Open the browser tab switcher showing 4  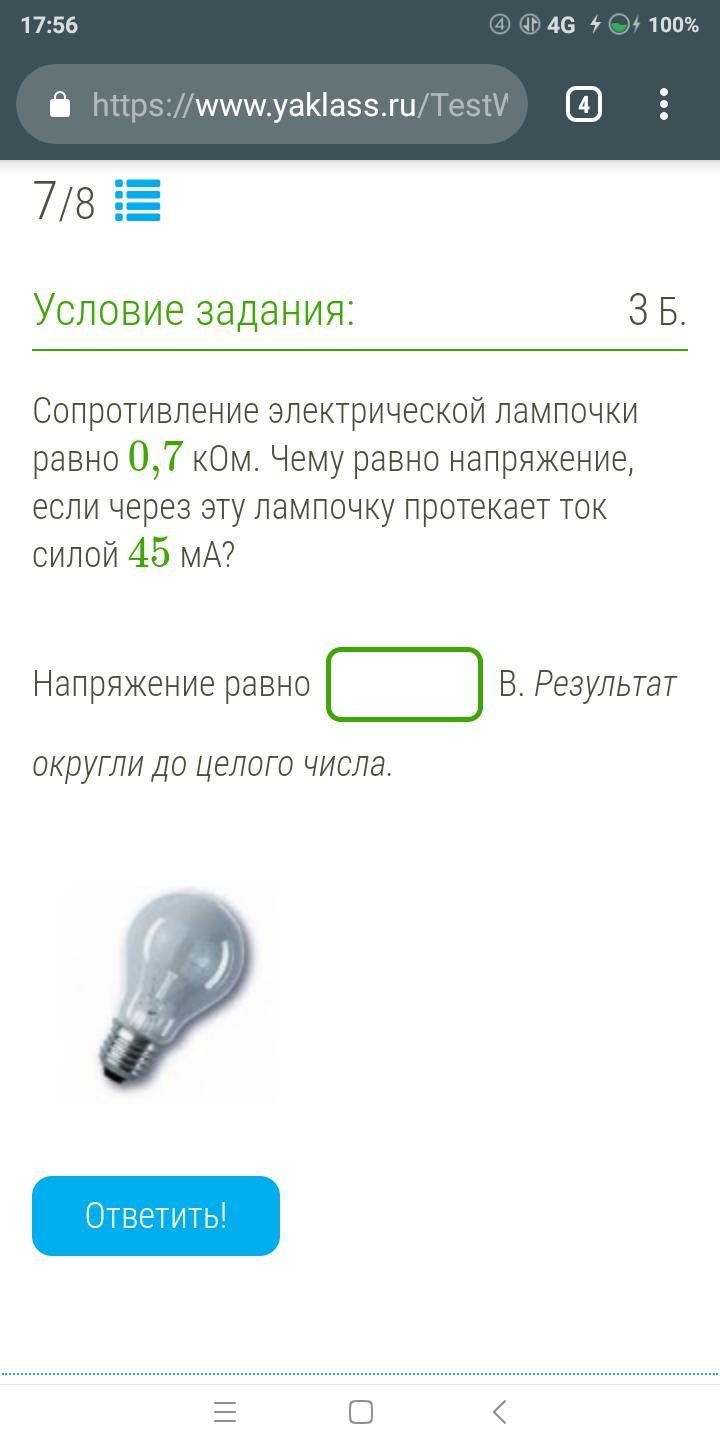click(584, 104)
